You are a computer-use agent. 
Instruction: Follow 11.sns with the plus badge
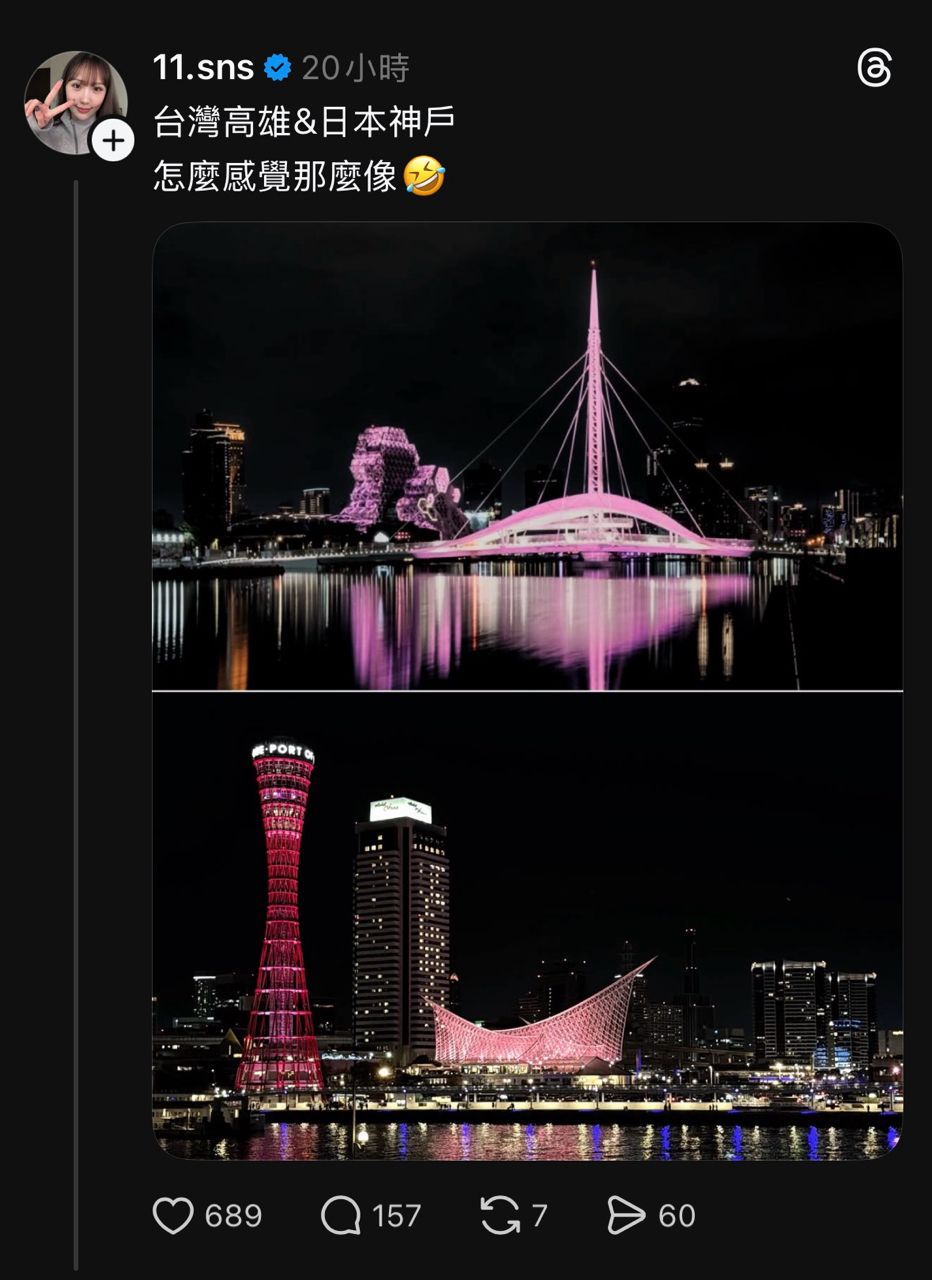(113, 141)
